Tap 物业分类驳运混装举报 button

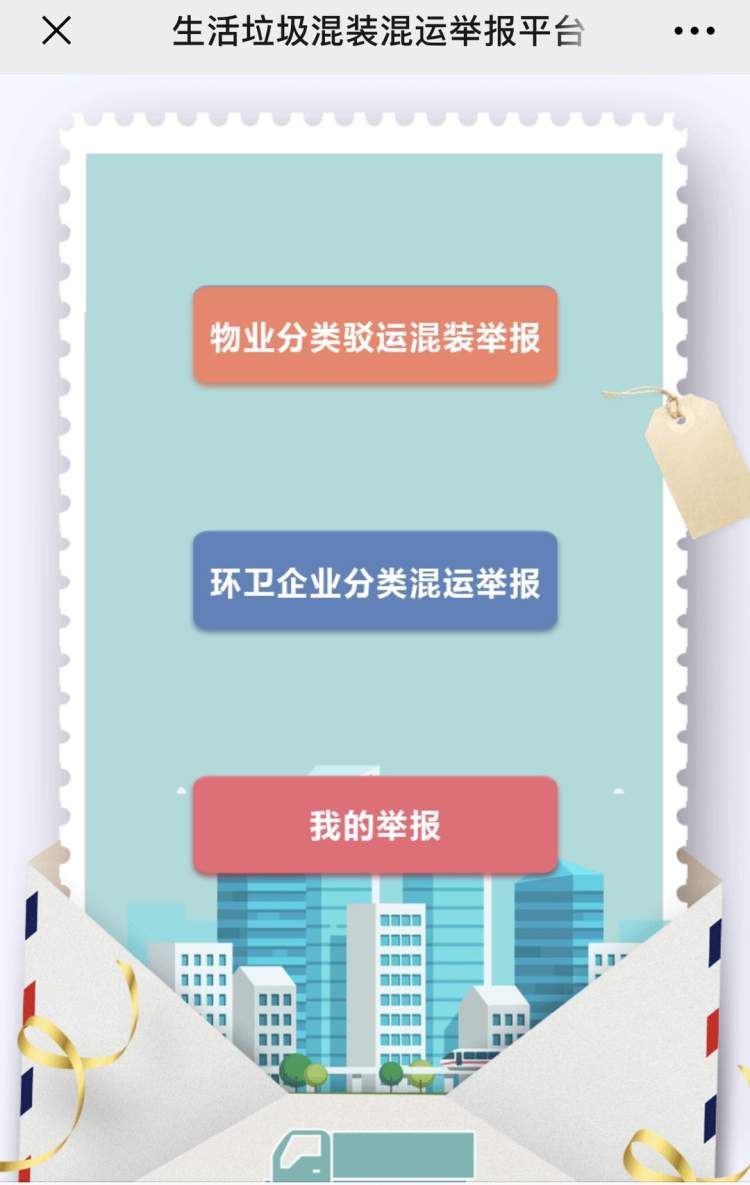[375, 336]
